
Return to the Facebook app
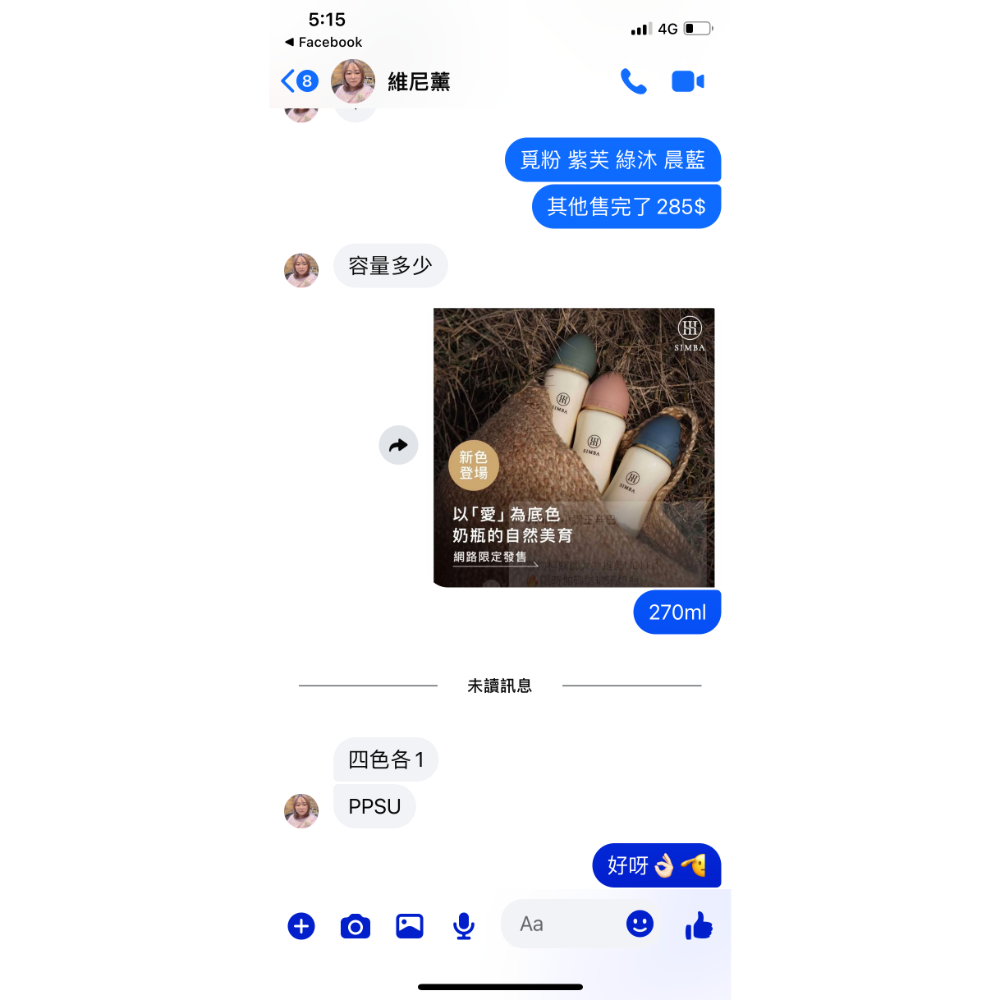click(323, 42)
